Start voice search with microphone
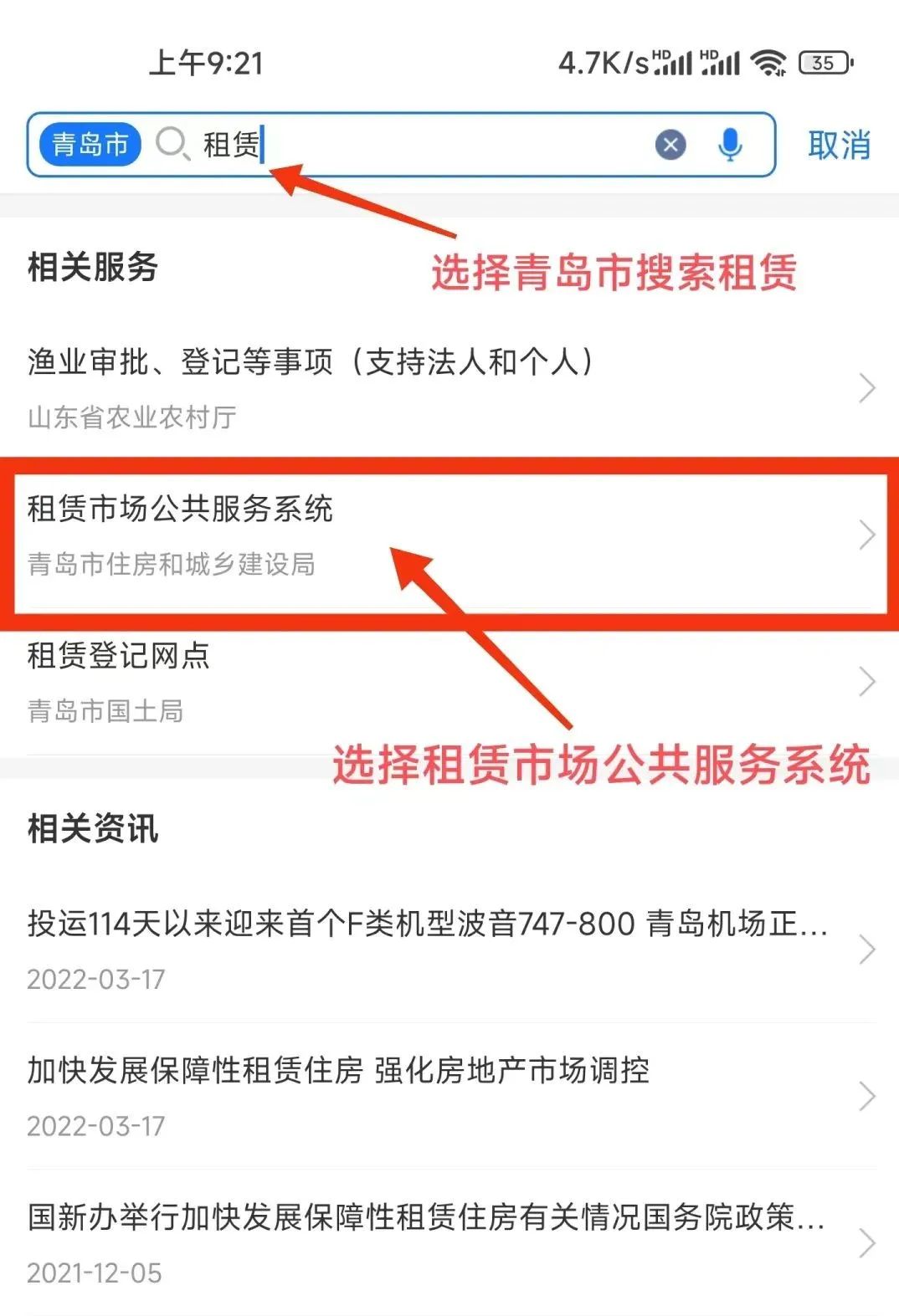The width and height of the screenshot is (899, 1316). [730, 145]
